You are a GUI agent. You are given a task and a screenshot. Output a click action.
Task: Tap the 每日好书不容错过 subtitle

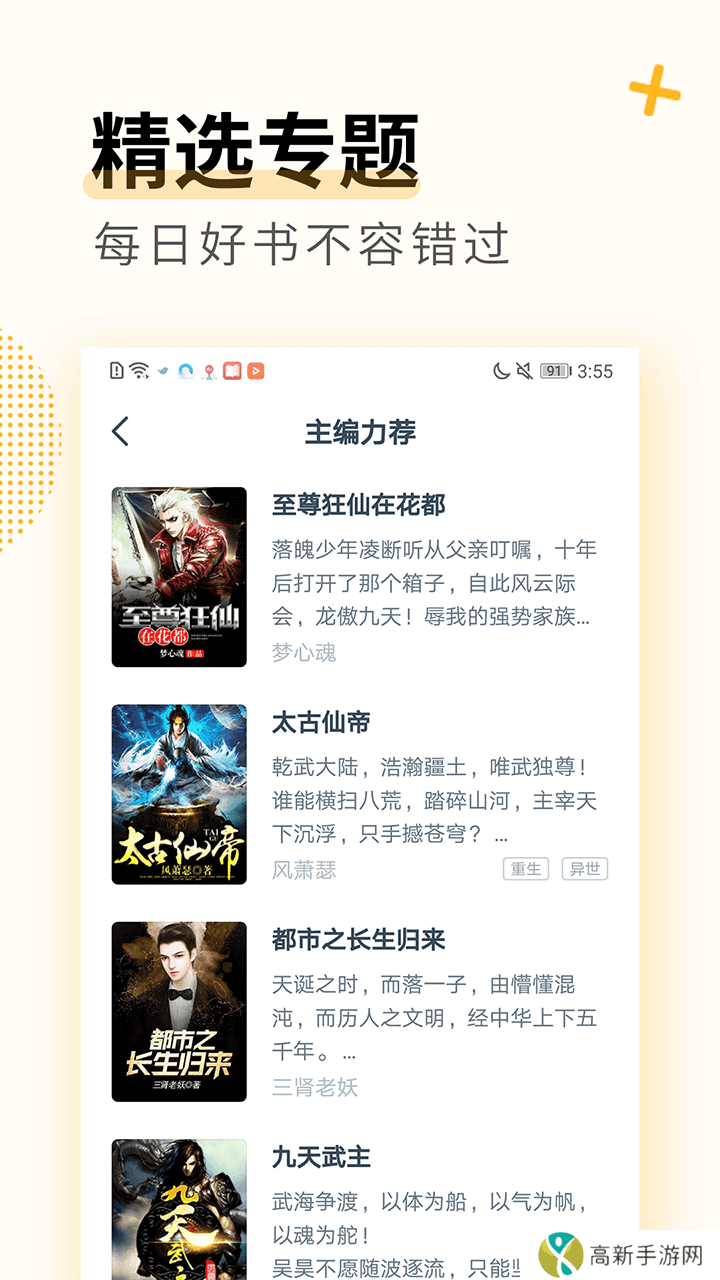pos(300,240)
